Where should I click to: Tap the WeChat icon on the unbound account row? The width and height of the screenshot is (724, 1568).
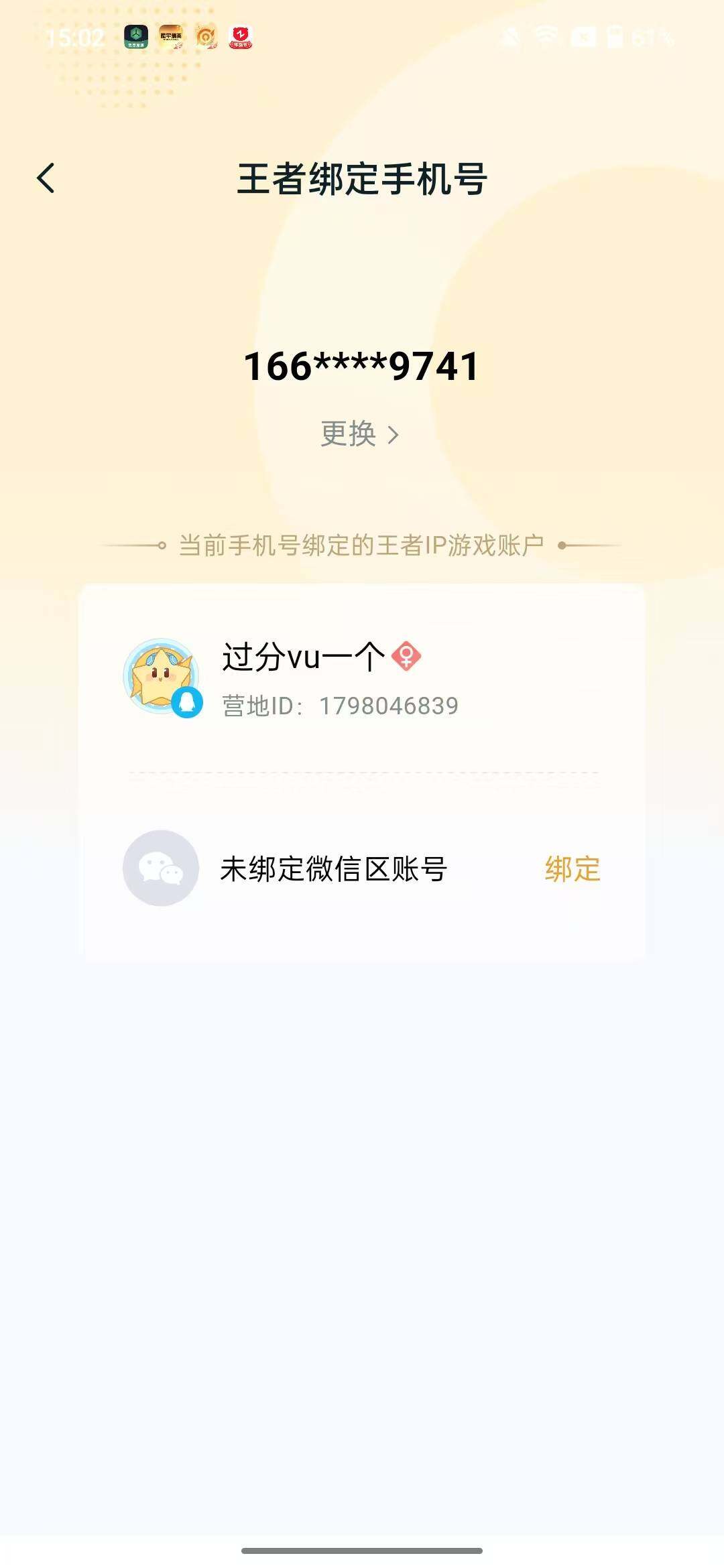(160, 868)
